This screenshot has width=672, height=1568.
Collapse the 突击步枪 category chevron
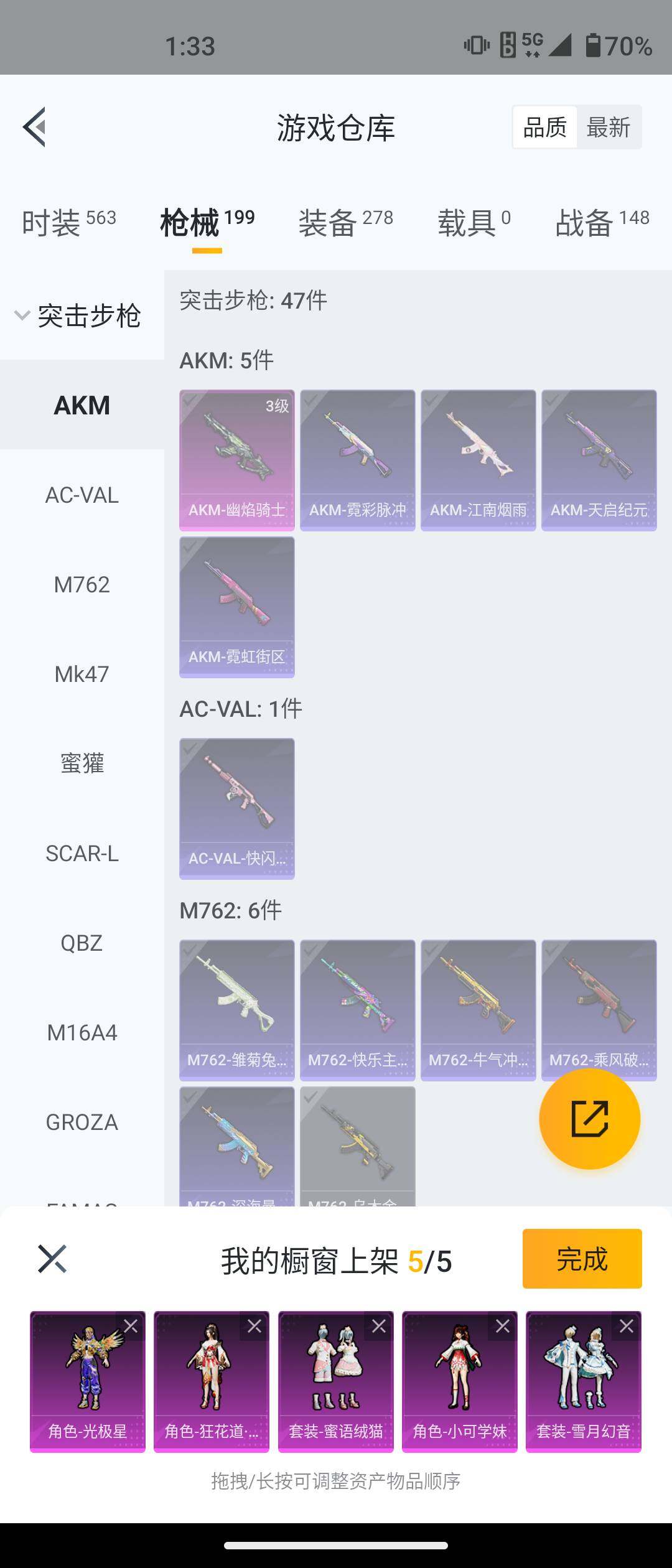click(22, 315)
